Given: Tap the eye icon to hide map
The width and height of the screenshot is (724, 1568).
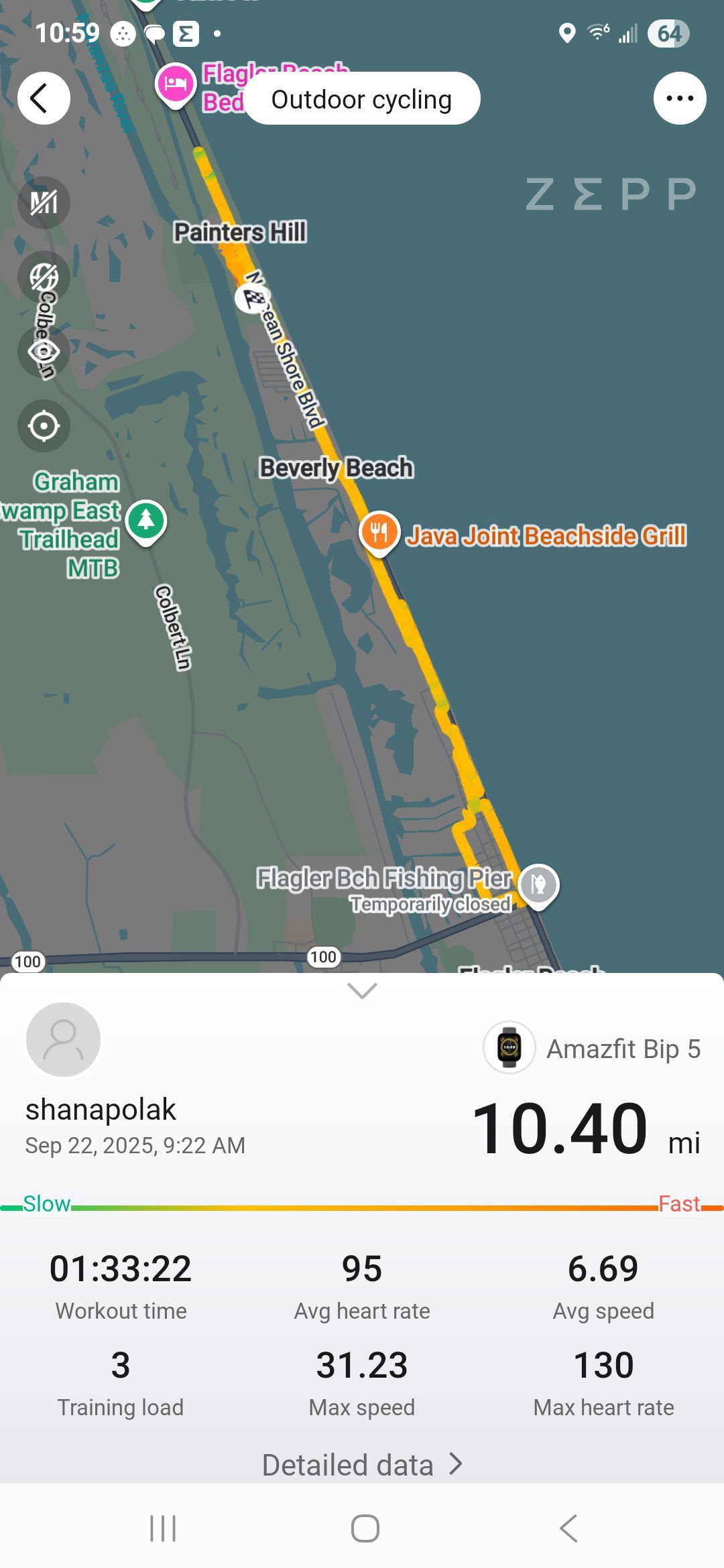Looking at the screenshot, I should pyautogui.click(x=44, y=351).
